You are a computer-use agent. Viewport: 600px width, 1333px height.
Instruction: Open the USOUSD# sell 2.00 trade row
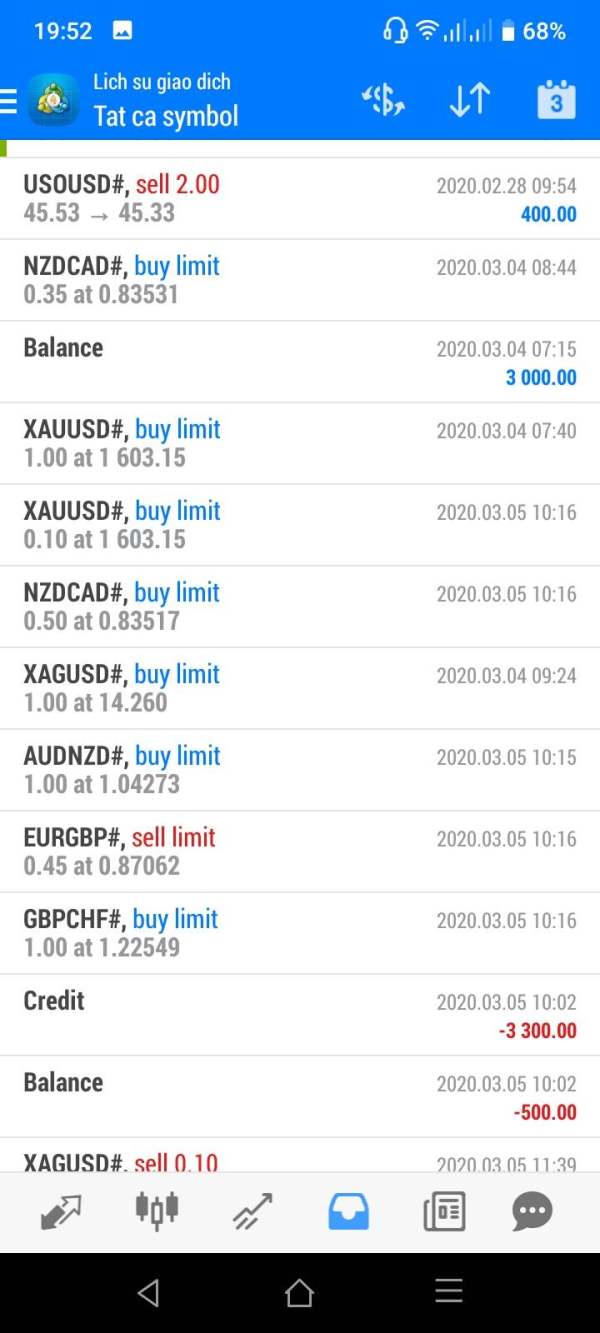300,198
